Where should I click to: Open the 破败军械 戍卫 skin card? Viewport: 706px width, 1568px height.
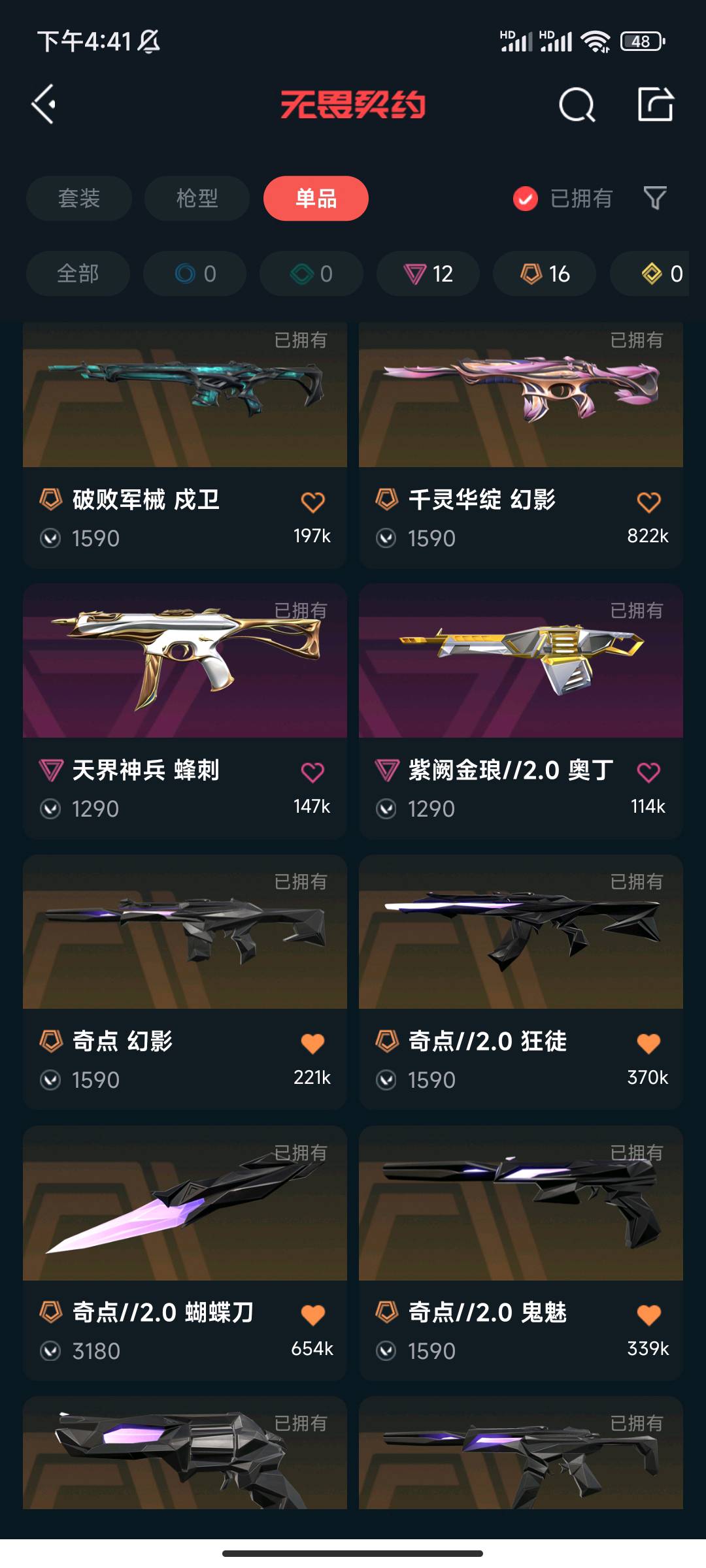(185, 444)
